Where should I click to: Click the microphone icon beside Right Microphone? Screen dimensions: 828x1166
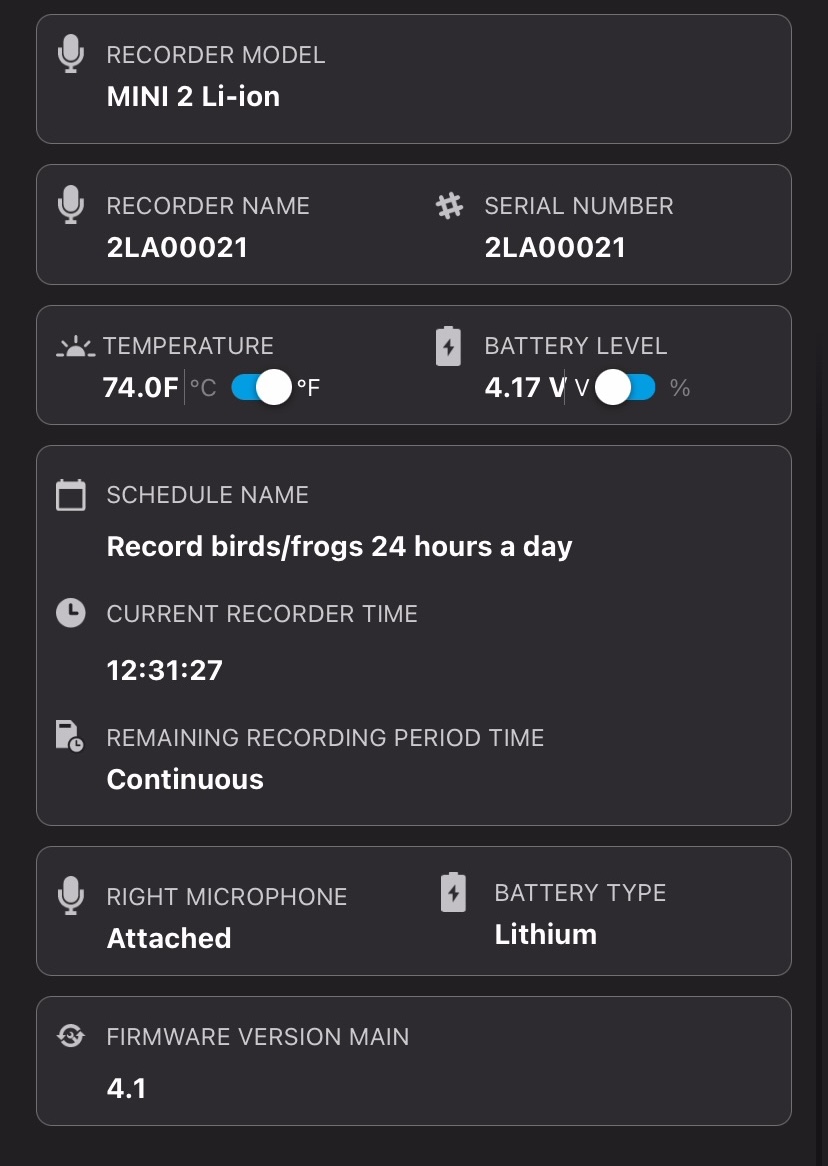[x=70, y=895]
